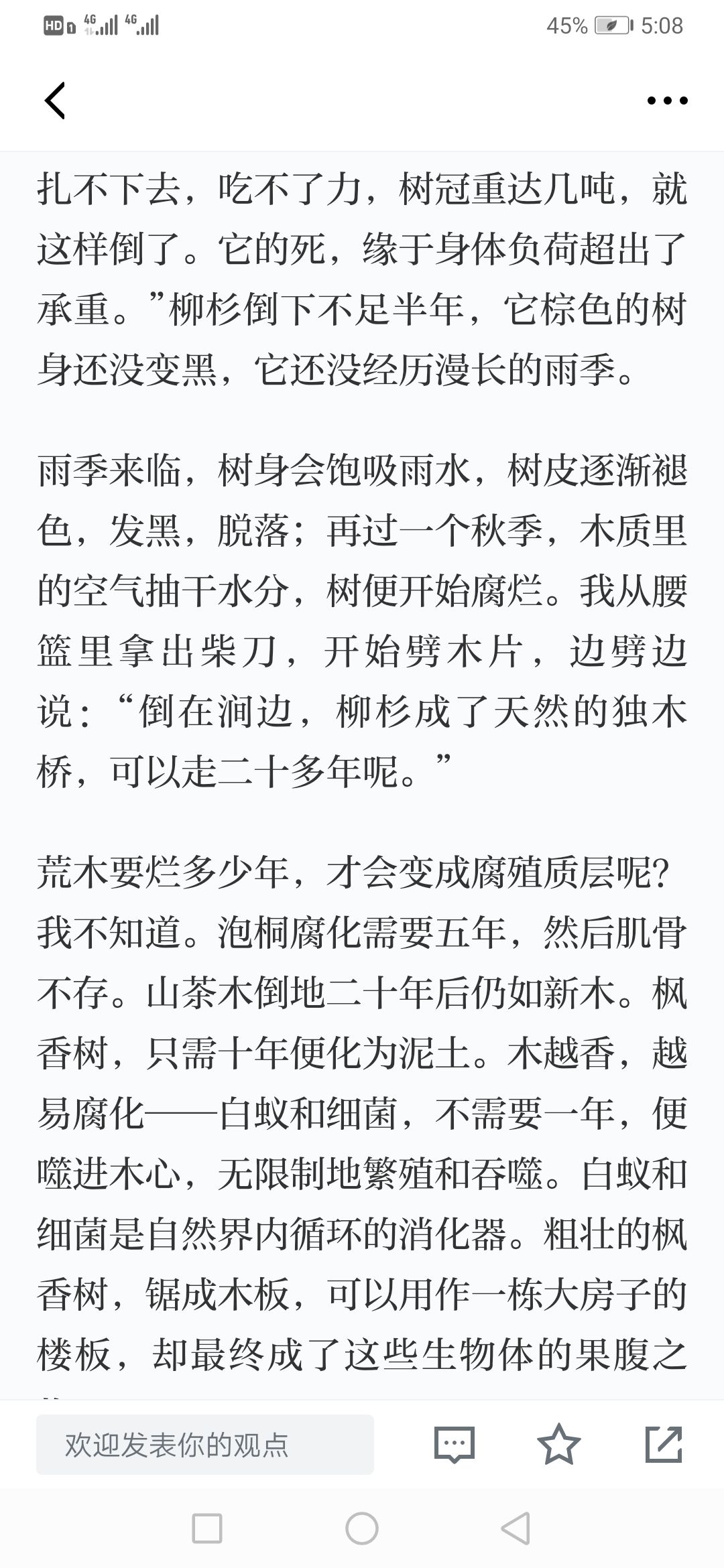Viewport: 724px width, 1568px height.
Task: Tap the 欢迎发表你的观点 comment field
Action: point(205,1445)
